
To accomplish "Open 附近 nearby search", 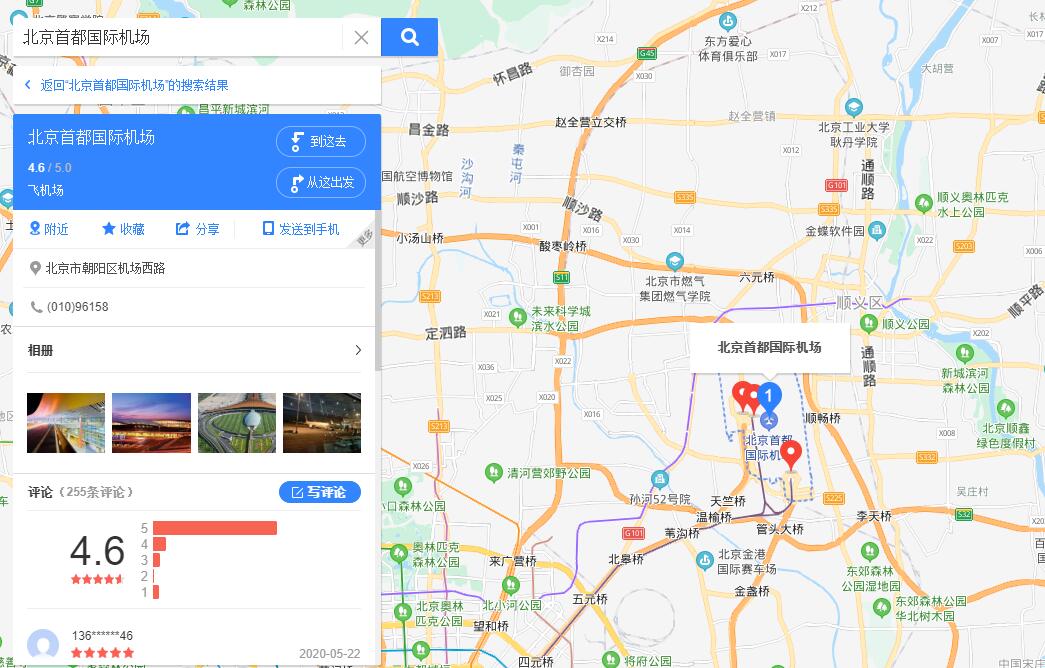I will point(49,229).
